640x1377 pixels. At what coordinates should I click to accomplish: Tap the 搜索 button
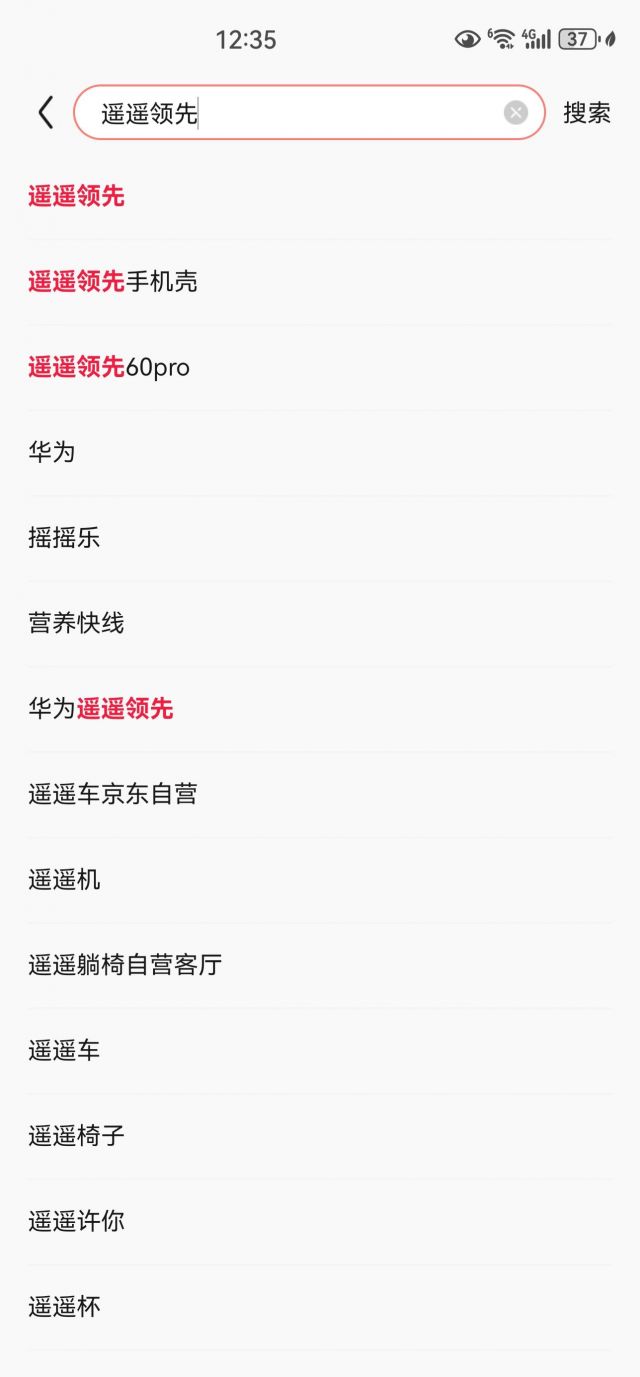[x=587, y=113]
